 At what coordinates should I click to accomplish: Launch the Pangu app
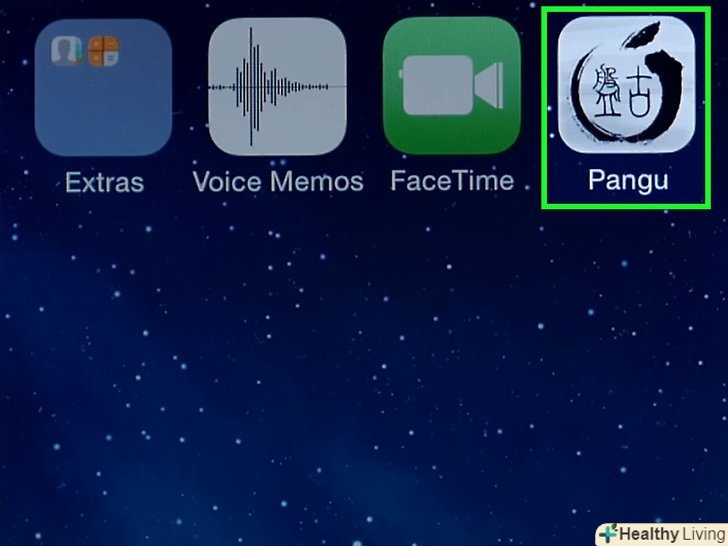coord(626,88)
